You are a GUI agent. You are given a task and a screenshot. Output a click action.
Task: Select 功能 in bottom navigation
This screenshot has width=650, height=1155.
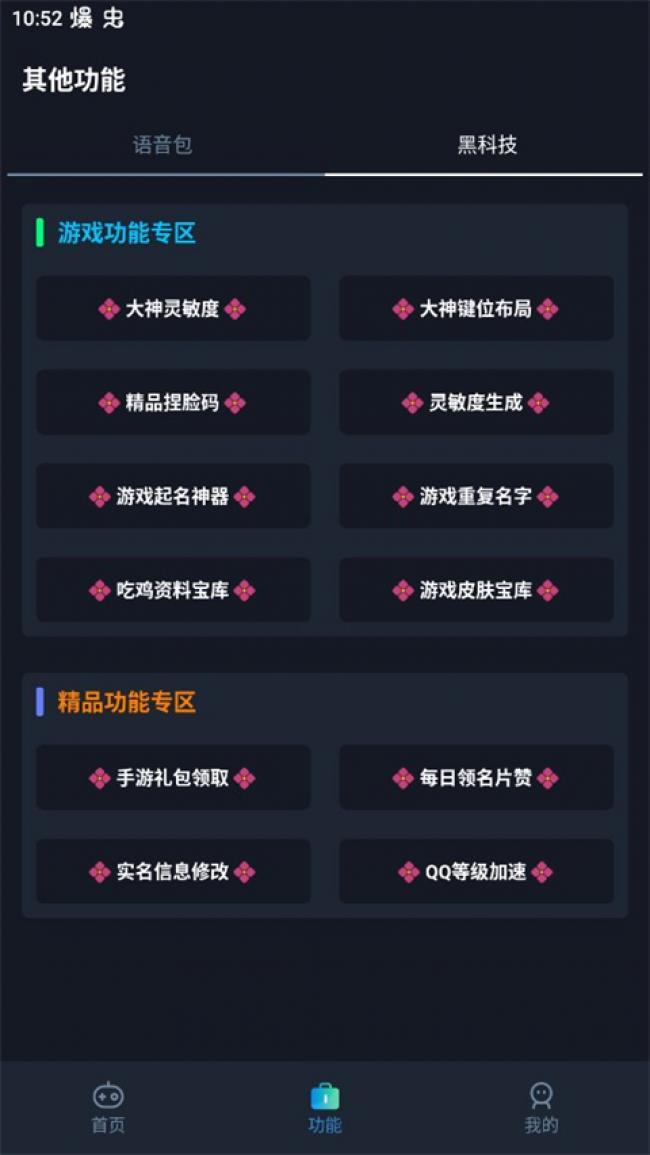click(x=325, y=1108)
